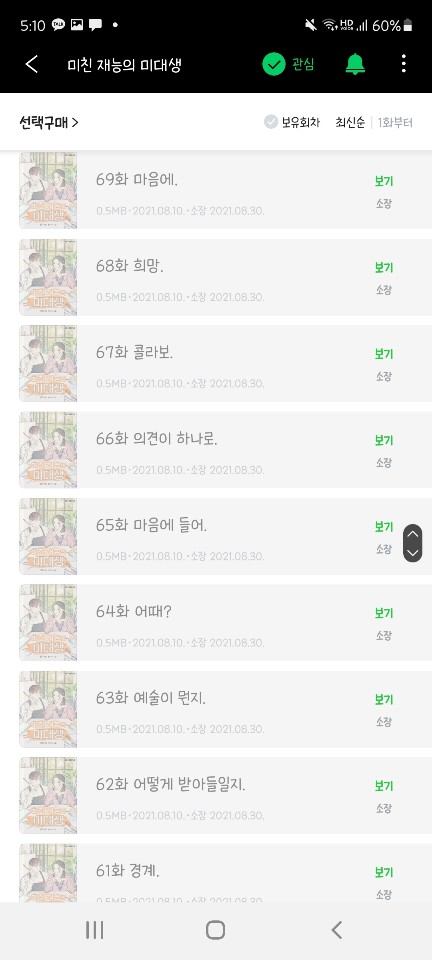Open the three-dot overflow menu
This screenshot has height=960, width=432.
(403, 64)
